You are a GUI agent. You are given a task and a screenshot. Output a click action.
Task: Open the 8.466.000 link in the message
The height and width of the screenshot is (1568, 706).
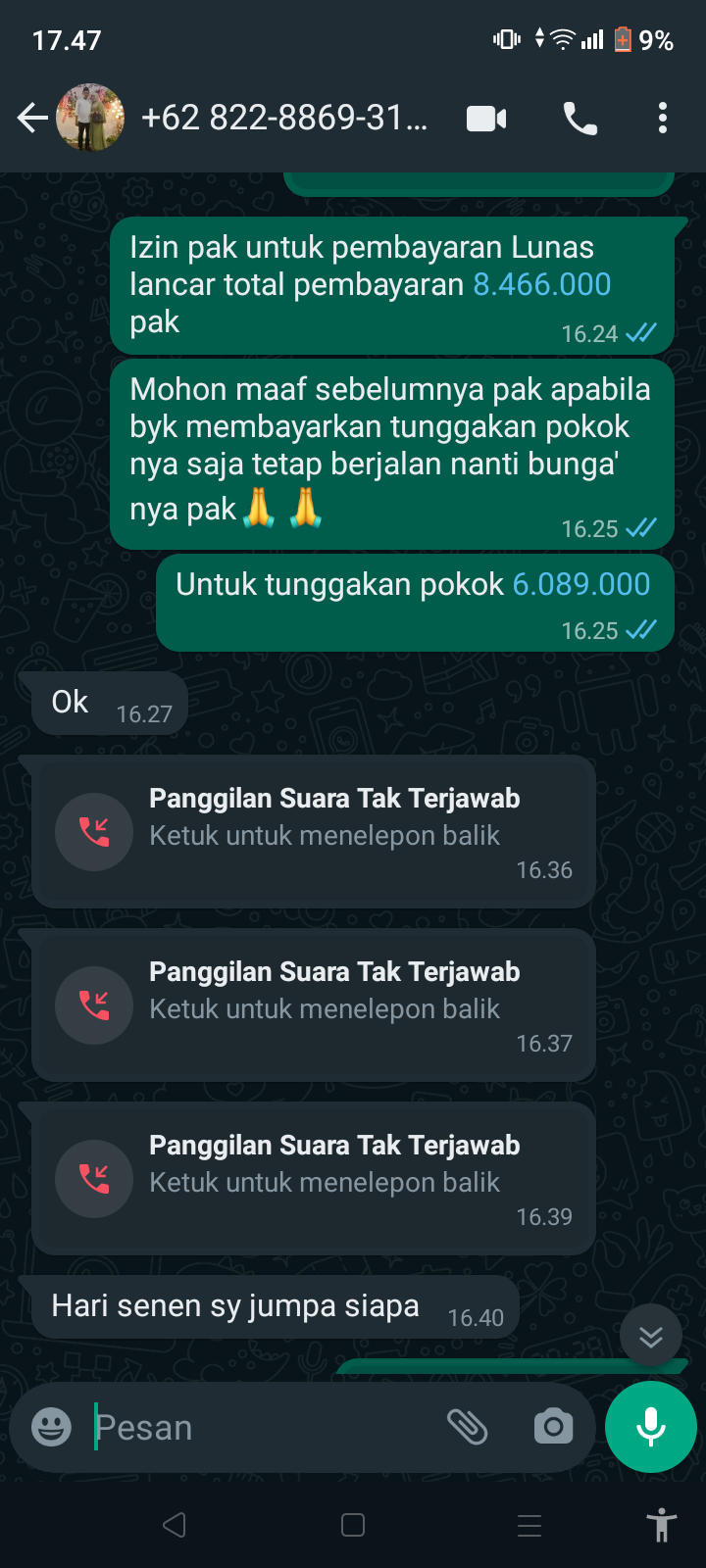(542, 284)
